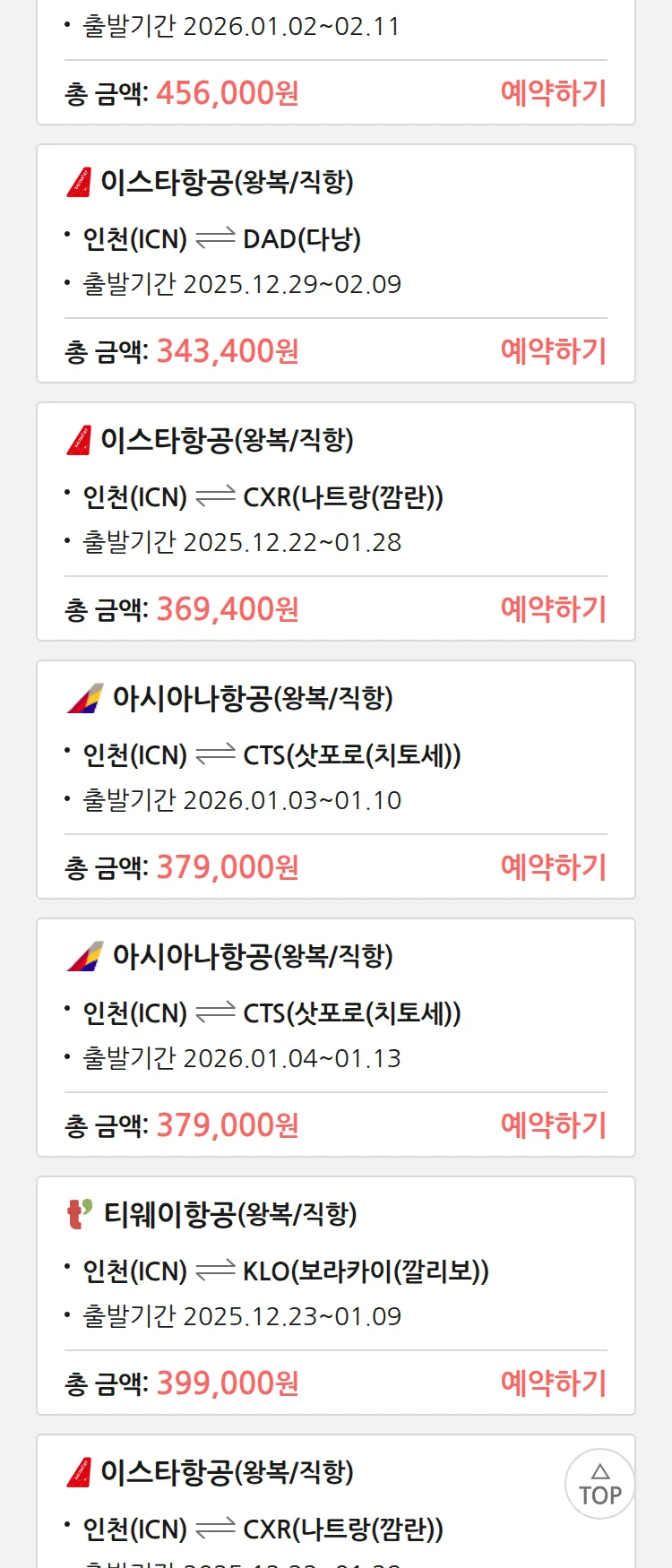The height and width of the screenshot is (1568, 672).
Task: Jump back to top with TOP button
Action: pyautogui.click(x=599, y=1485)
